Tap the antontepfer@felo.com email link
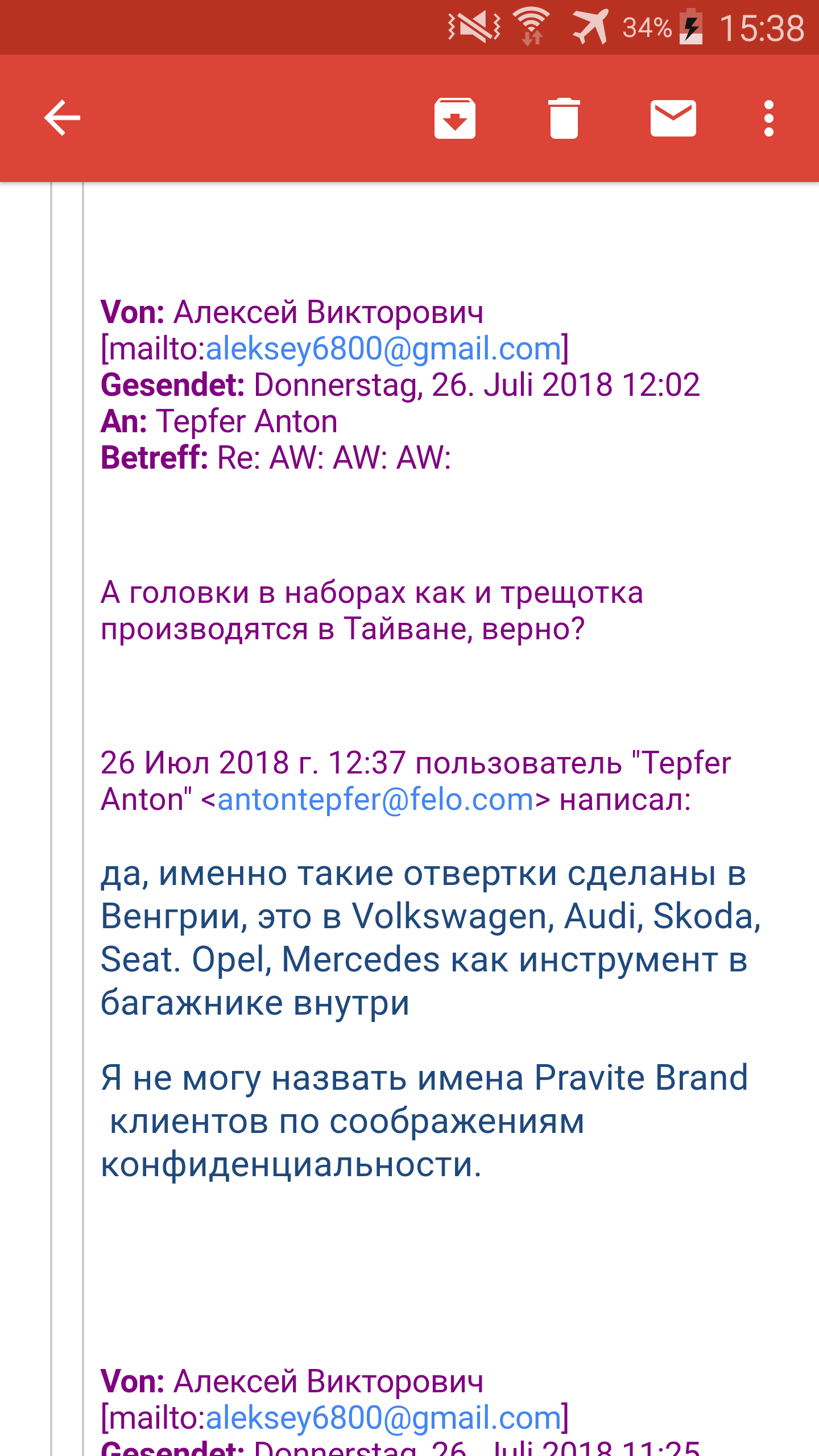 pyautogui.click(x=375, y=800)
